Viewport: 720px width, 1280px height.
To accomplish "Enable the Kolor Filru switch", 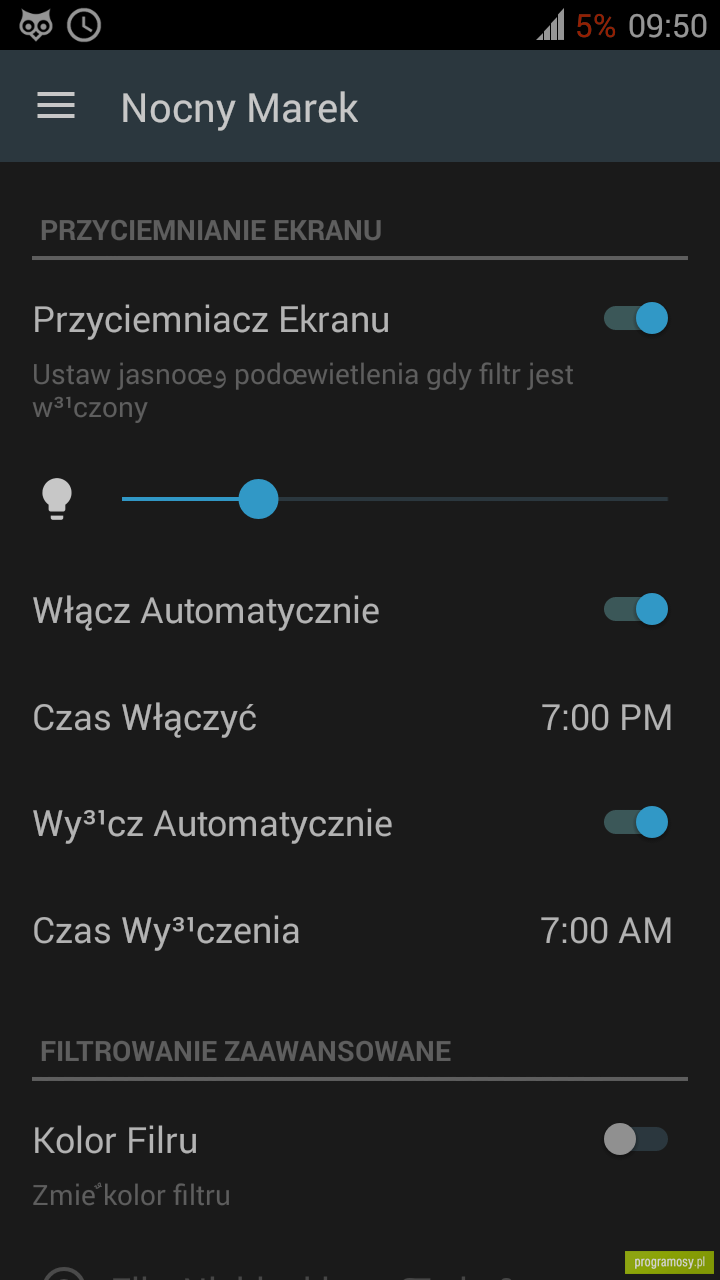I will (x=636, y=1139).
